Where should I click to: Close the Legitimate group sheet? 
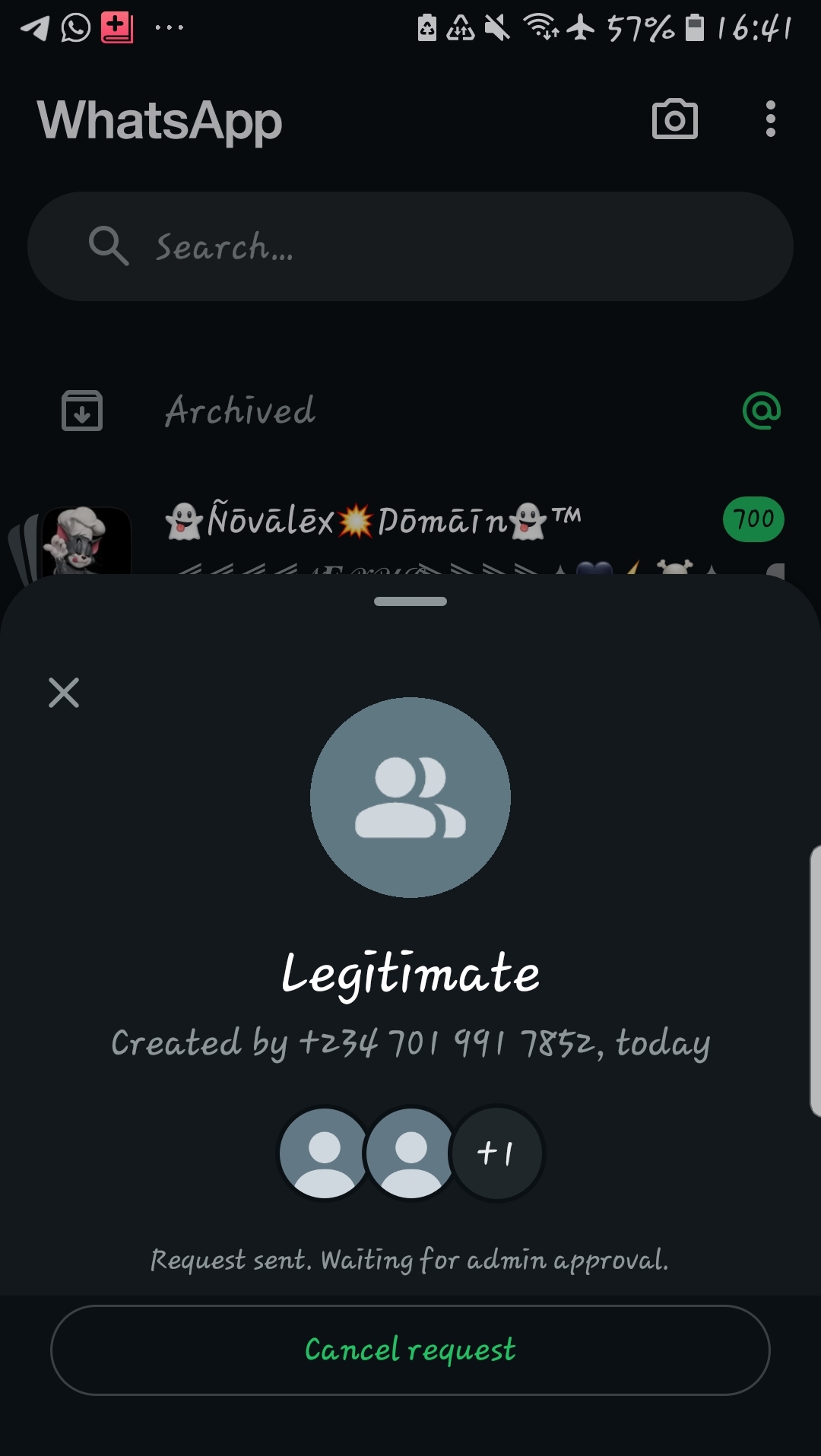[64, 693]
